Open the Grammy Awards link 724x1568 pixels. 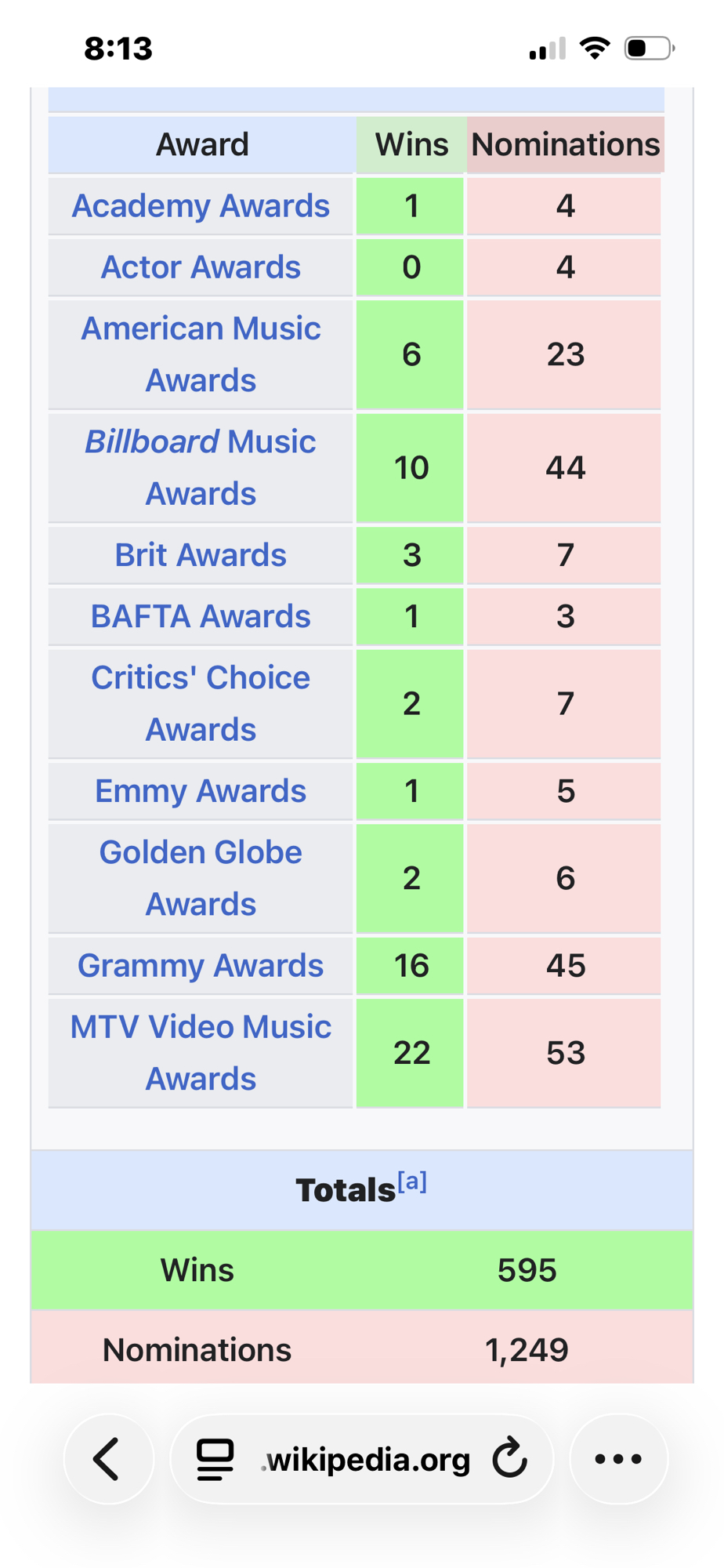click(201, 966)
